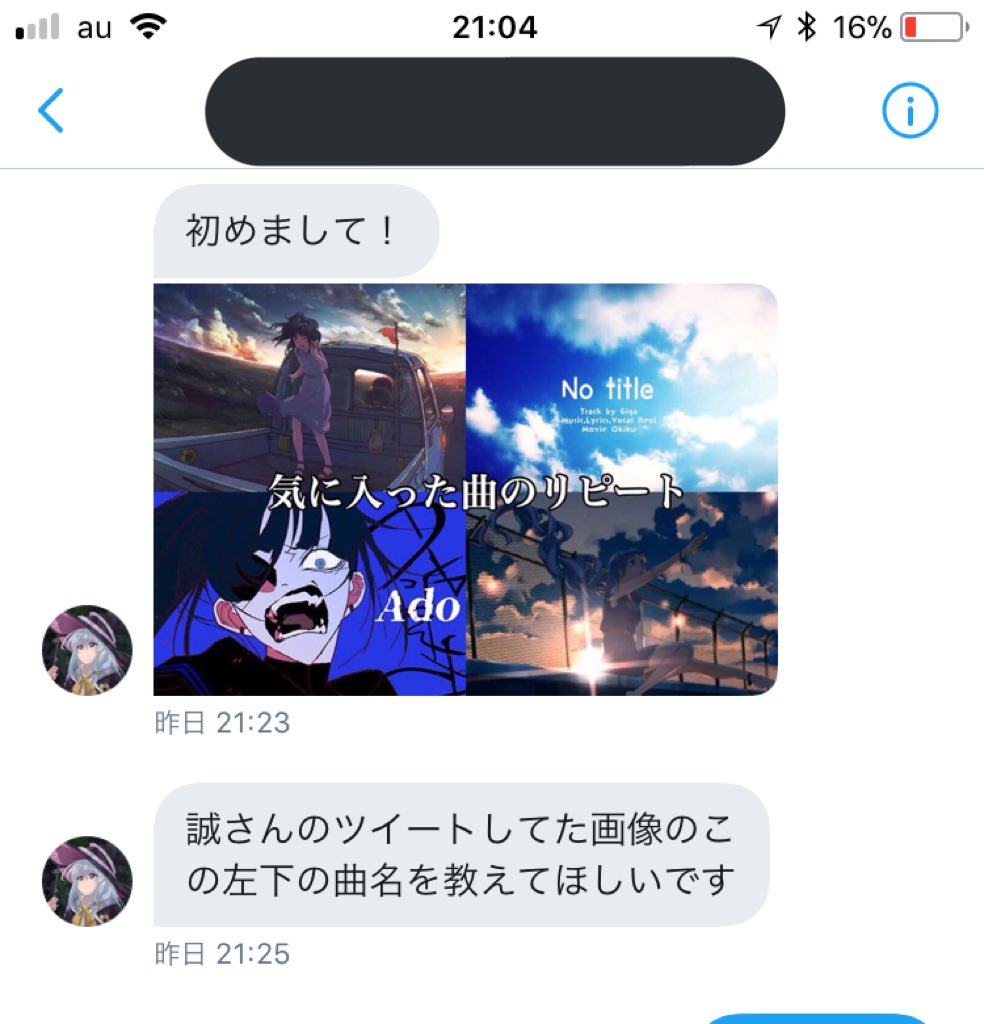
Task: Select the 初めまして！ message bubble
Action: tap(295, 230)
